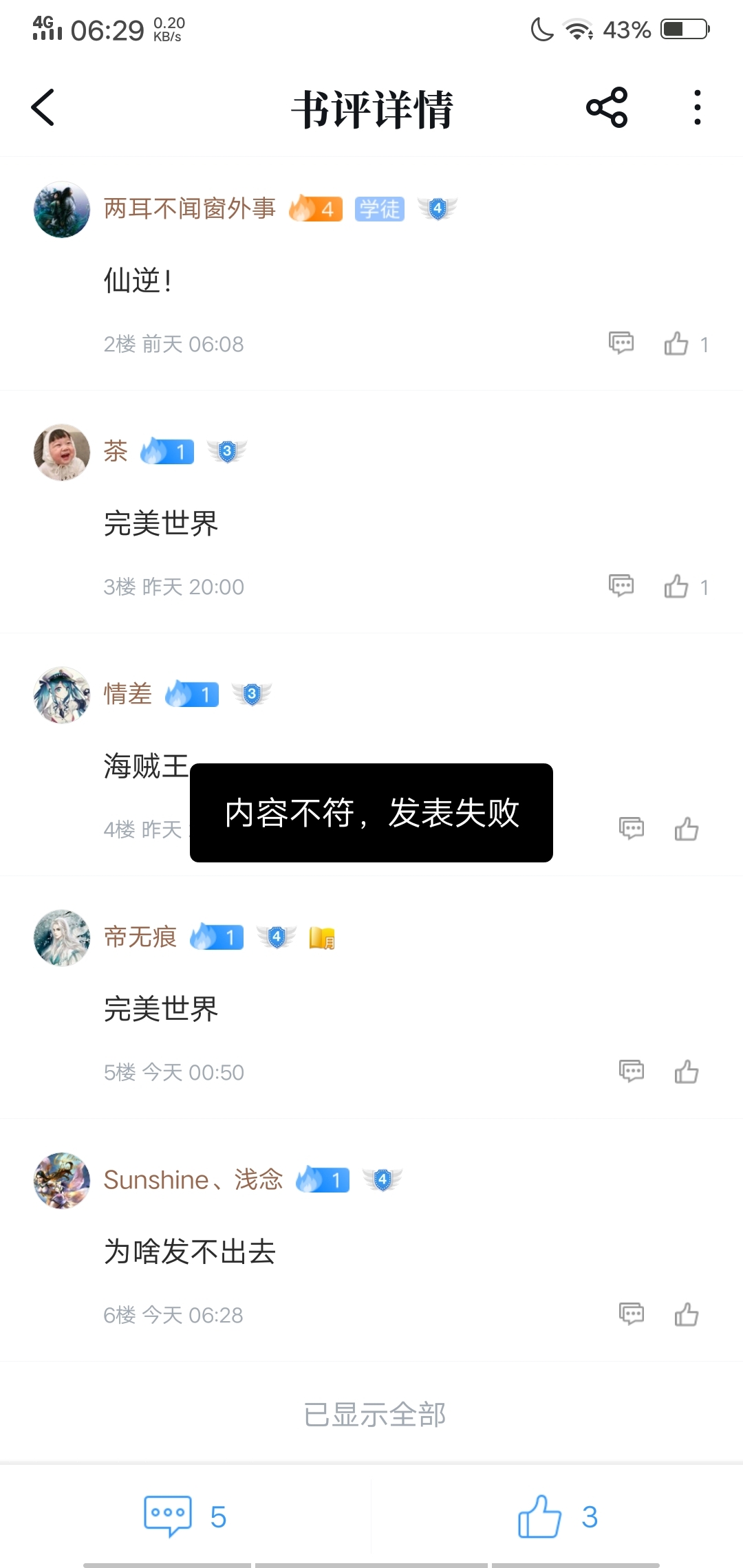743x1568 pixels.
Task: Reply to Sunshine、浅念's comment on 6楼
Action: tap(632, 1314)
